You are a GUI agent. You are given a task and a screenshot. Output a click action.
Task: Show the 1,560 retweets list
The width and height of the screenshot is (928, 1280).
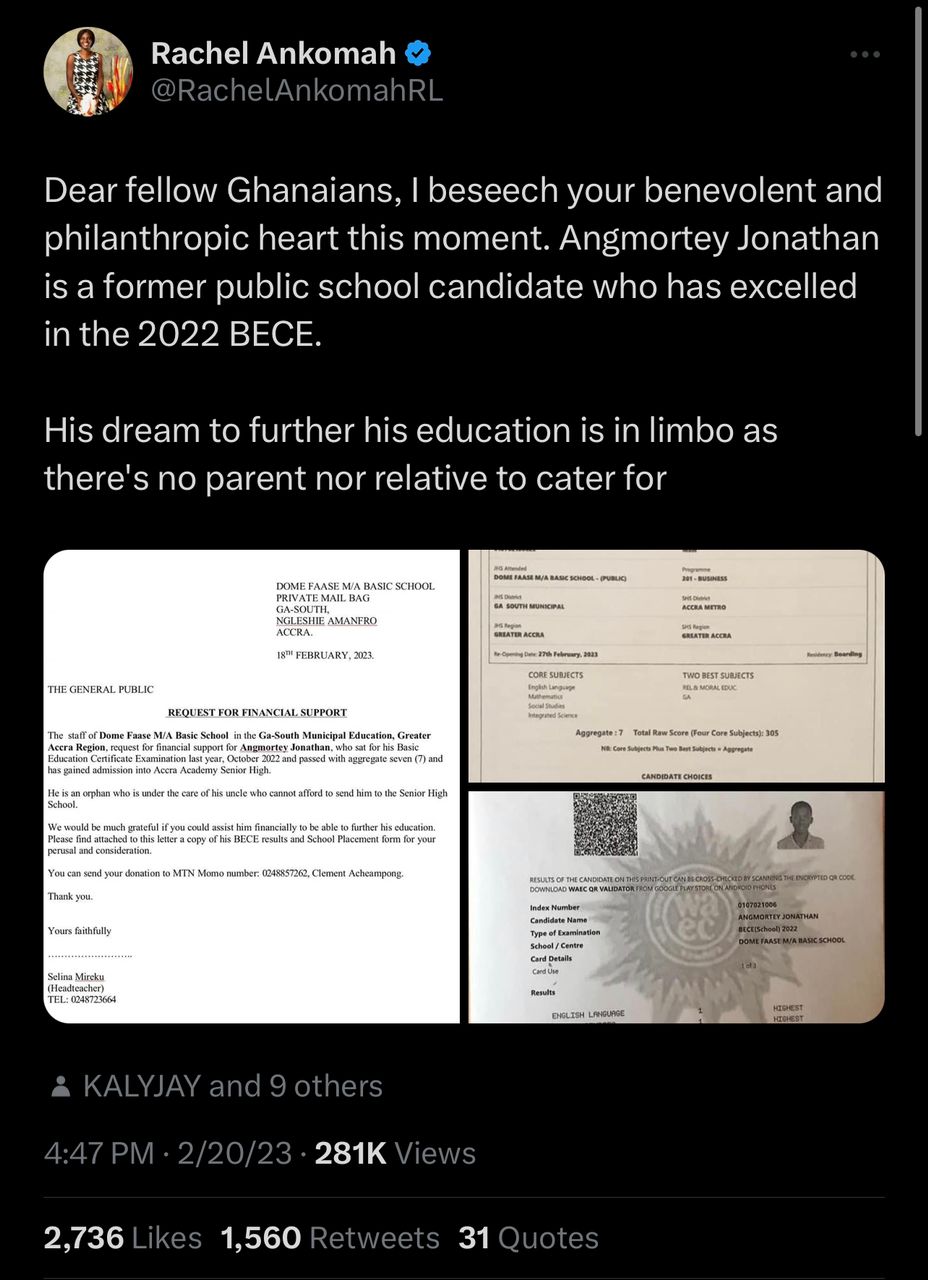tap(330, 1238)
